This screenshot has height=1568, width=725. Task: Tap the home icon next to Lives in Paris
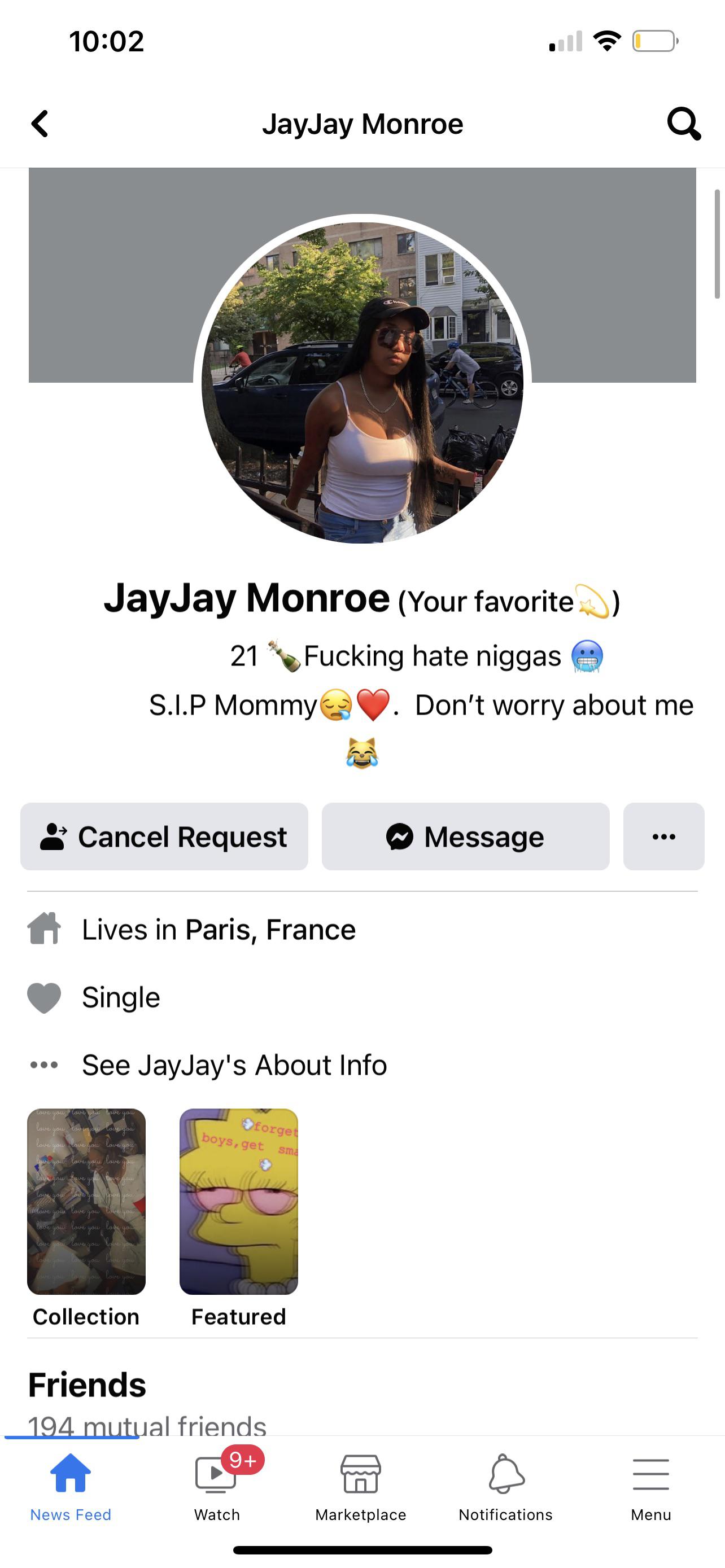[x=44, y=929]
